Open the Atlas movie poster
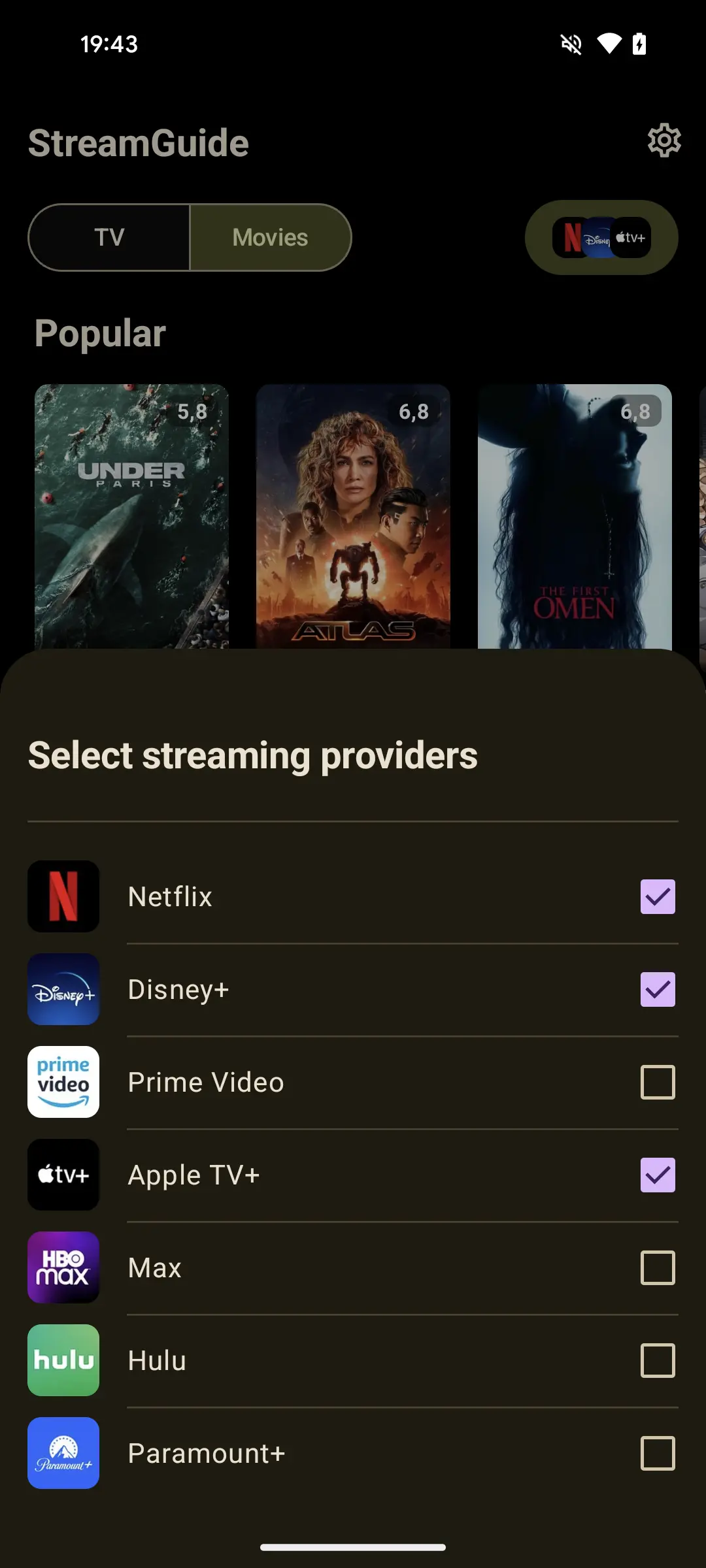Image resolution: width=706 pixels, height=1568 pixels. (353, 516)
